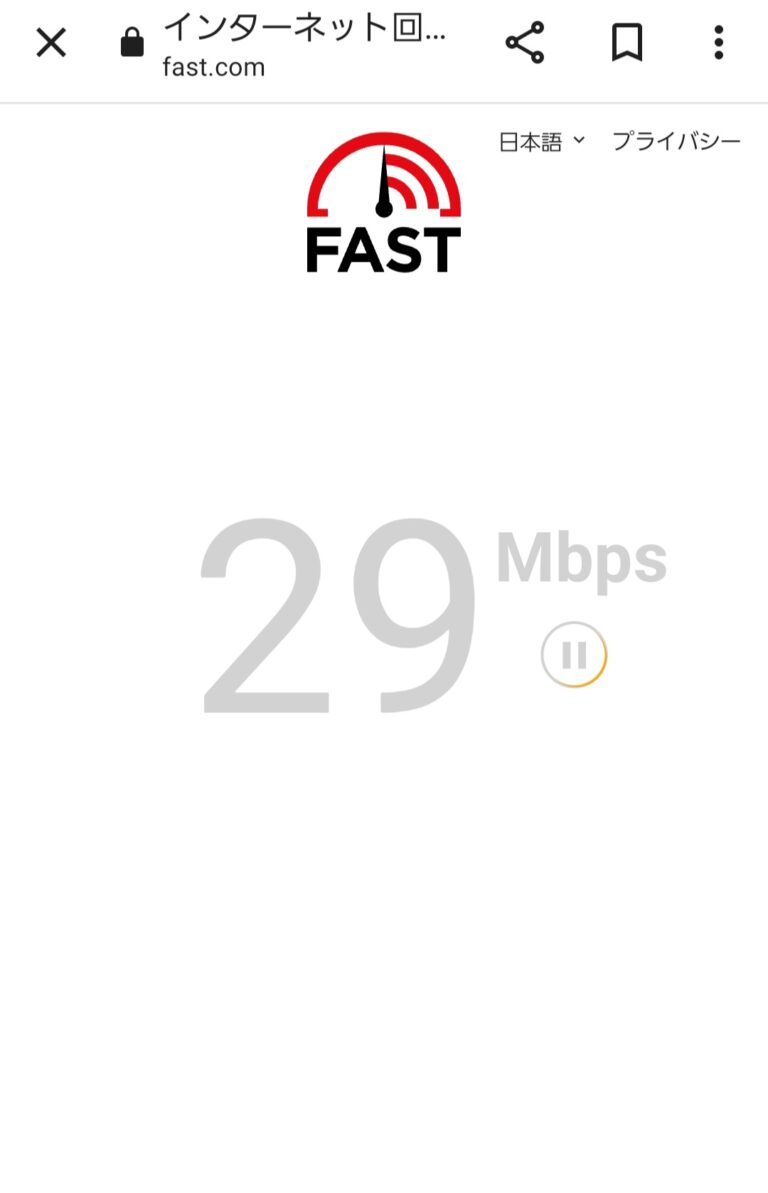
Task: Close the browser custom tab
Action: [51, 43]
